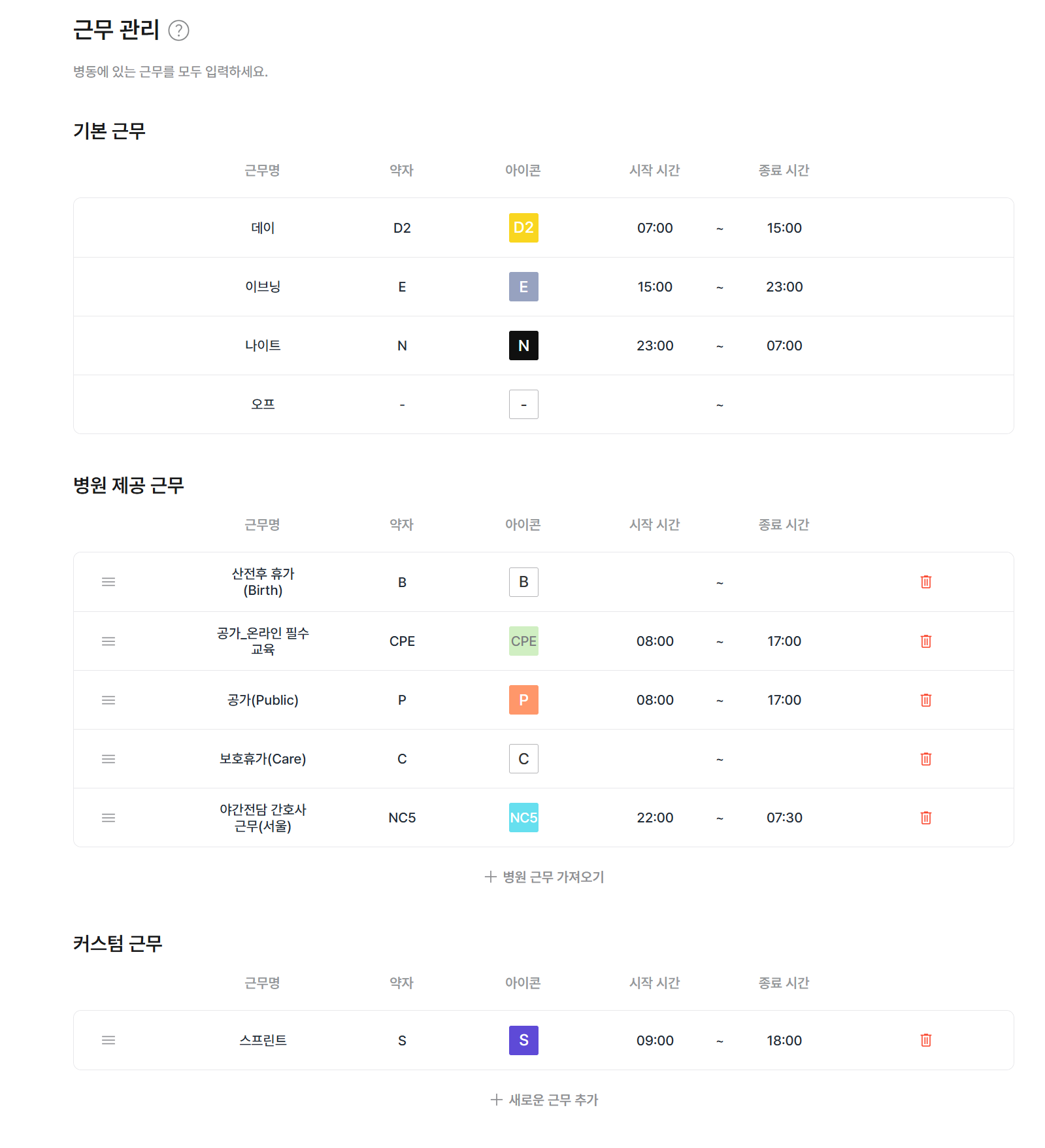Delete the 보호휴가(Care) shift
This screenshot has height=1148, width=1045.
tap(925, 759)
